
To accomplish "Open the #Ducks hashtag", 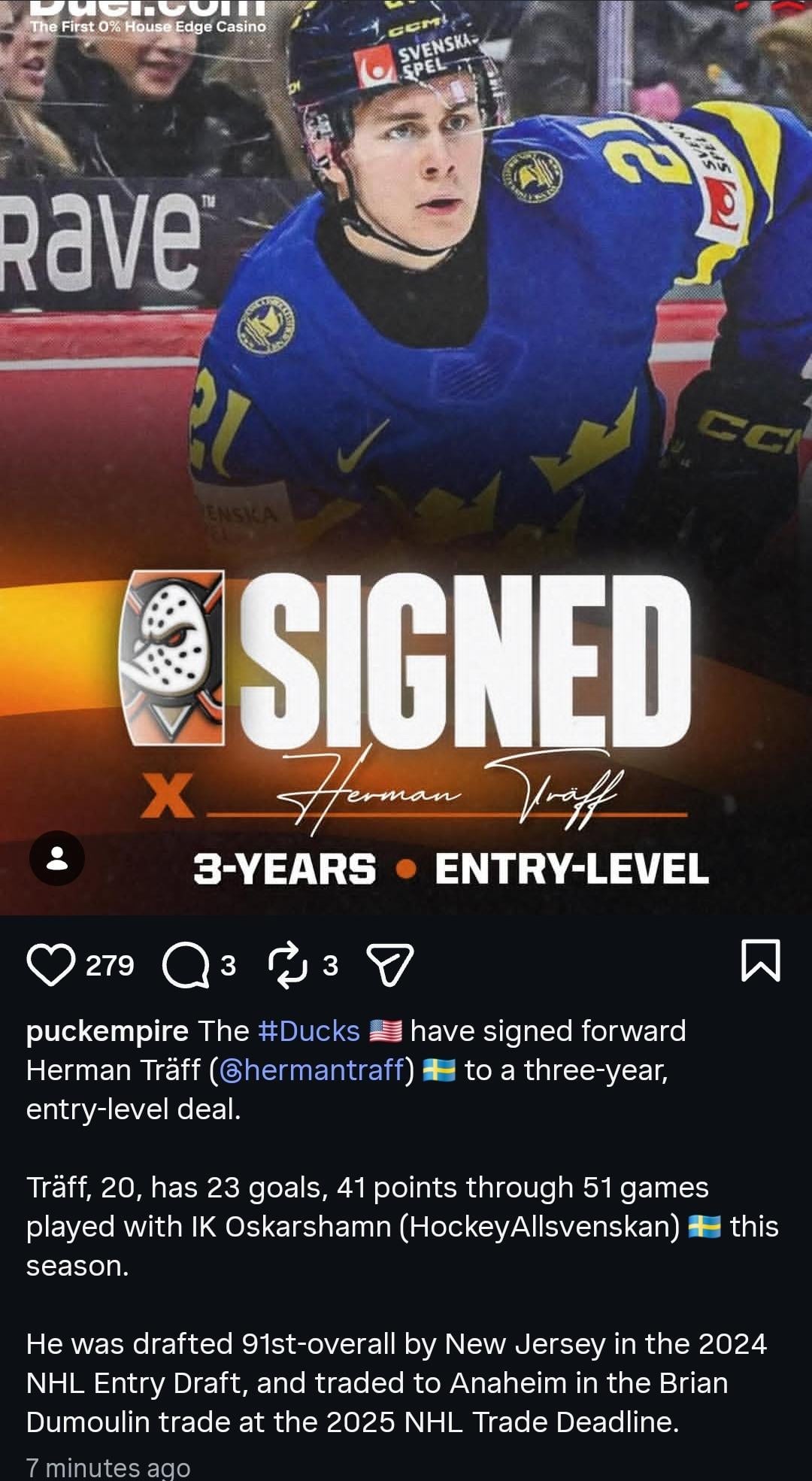I will (308, 1031).
